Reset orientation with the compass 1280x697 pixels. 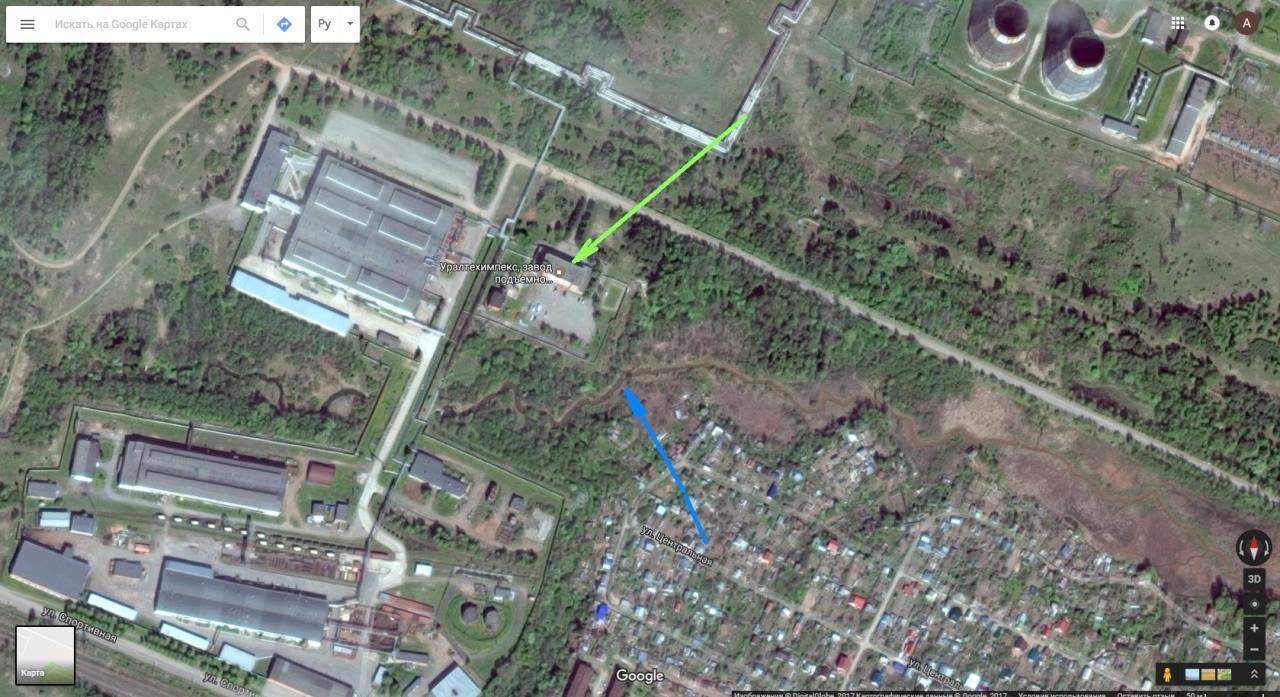(1254, 548)
